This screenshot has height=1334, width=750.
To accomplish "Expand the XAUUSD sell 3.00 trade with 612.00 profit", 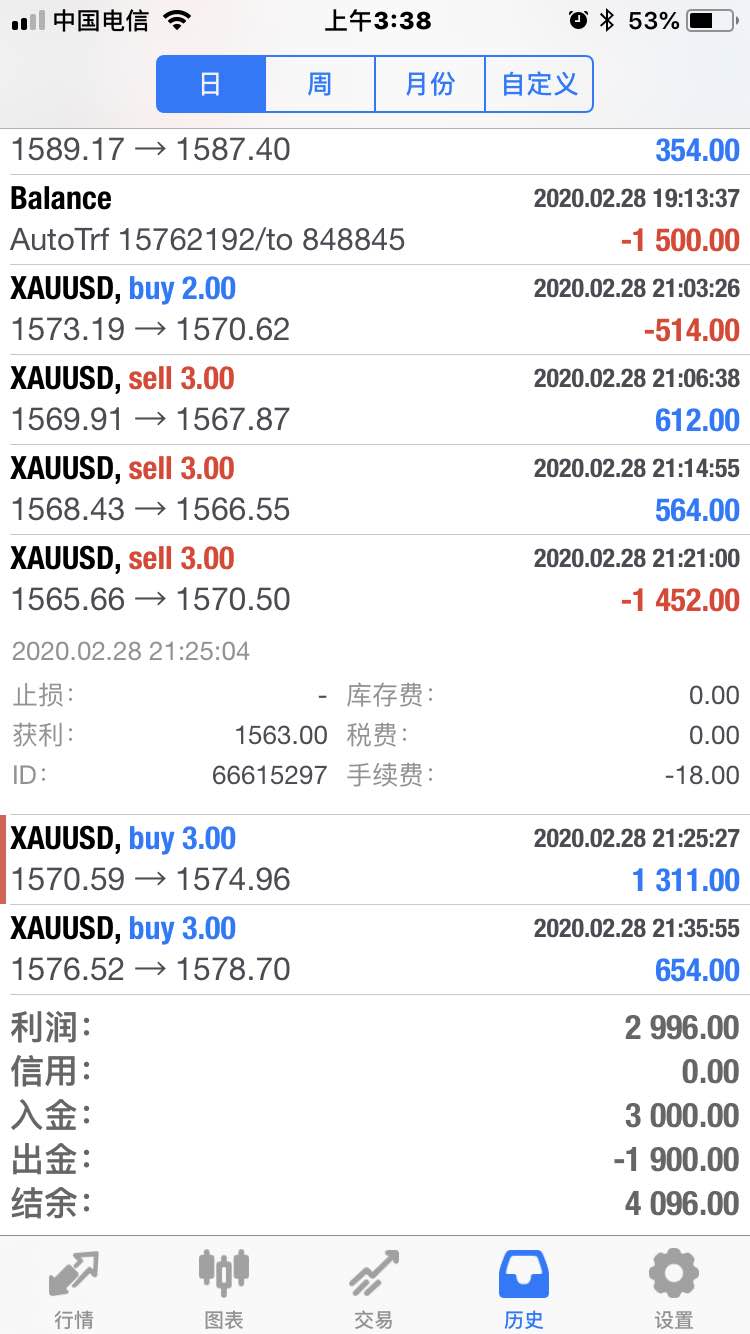I will pyautogui.click(x=375, y=399).
